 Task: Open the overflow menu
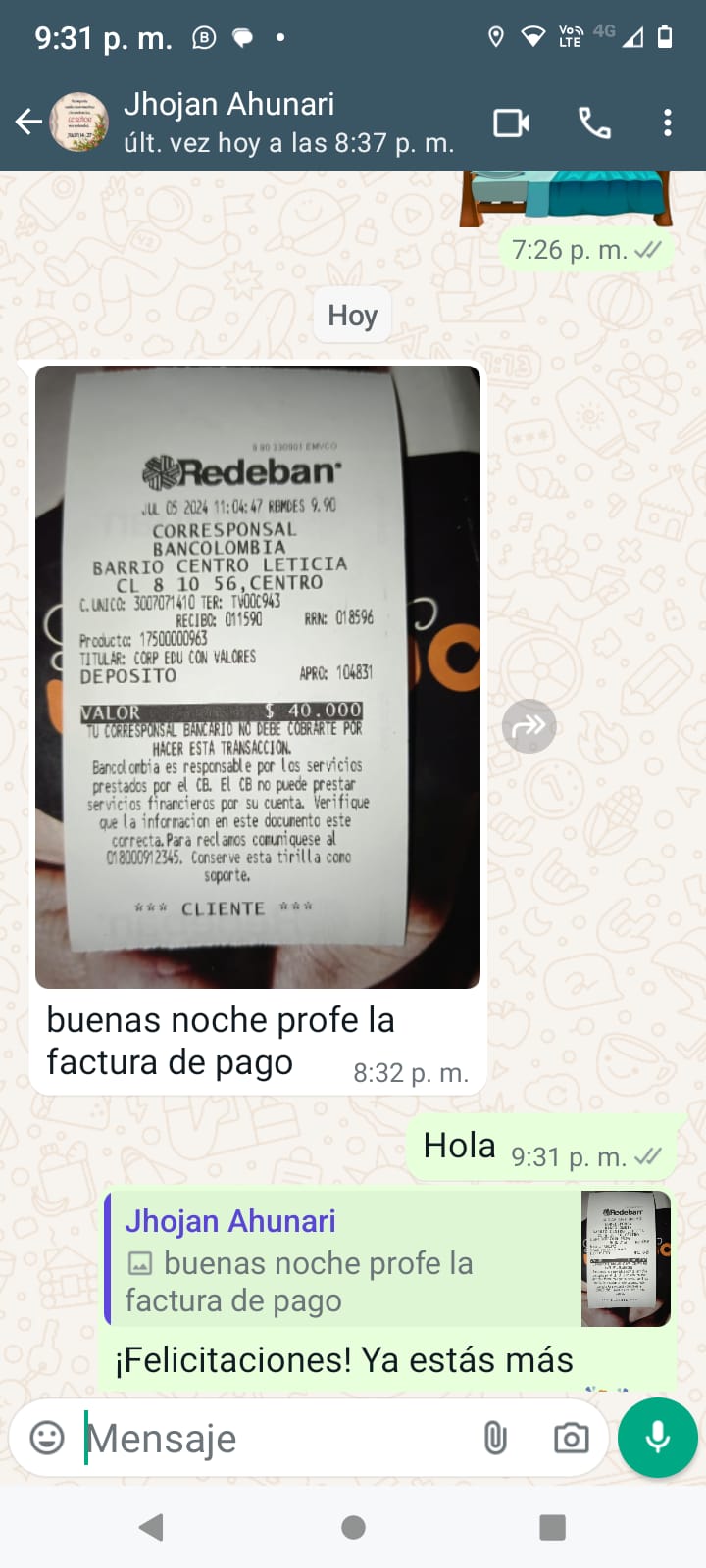[x=668, y=123]
